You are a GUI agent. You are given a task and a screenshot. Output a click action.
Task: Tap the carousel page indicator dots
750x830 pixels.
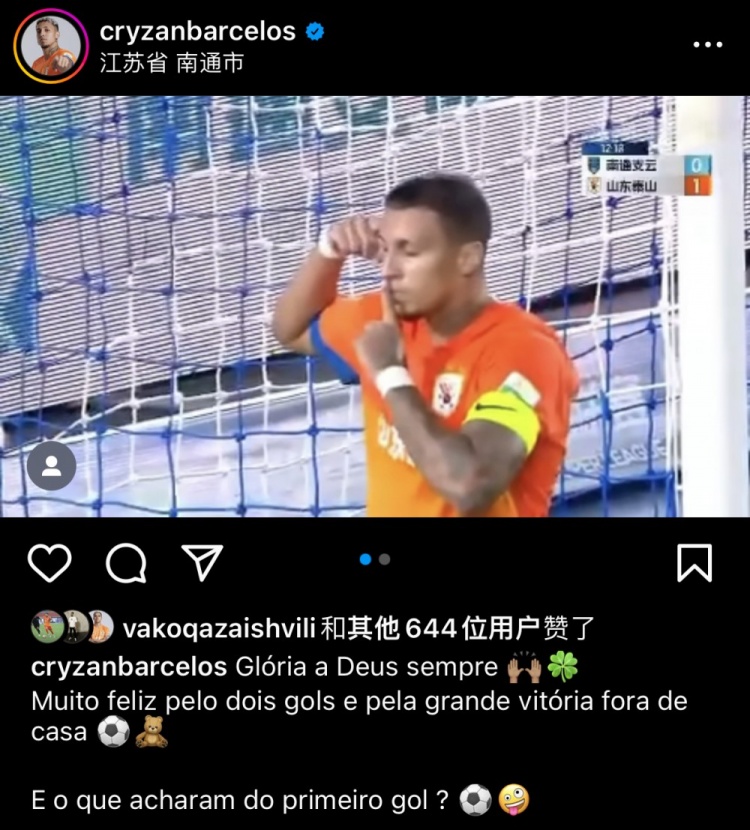[374, 559]
